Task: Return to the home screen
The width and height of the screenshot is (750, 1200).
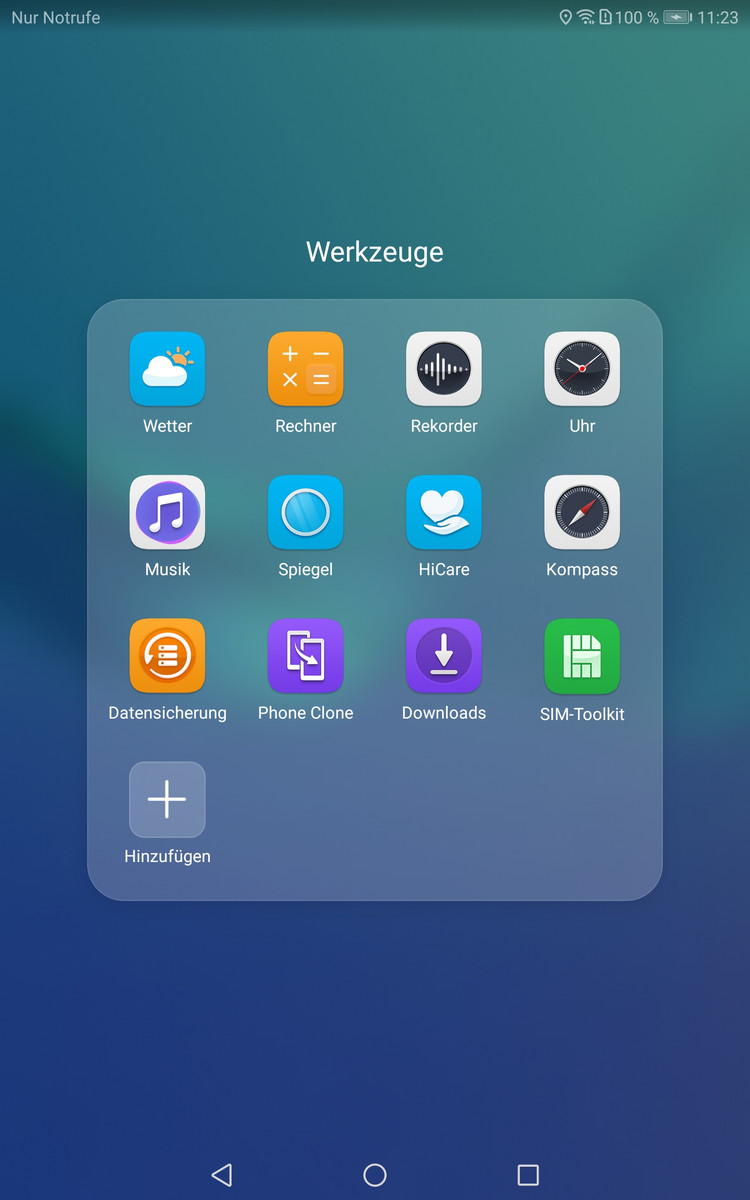Action: pyautogui.click(x=375, y=1174)
